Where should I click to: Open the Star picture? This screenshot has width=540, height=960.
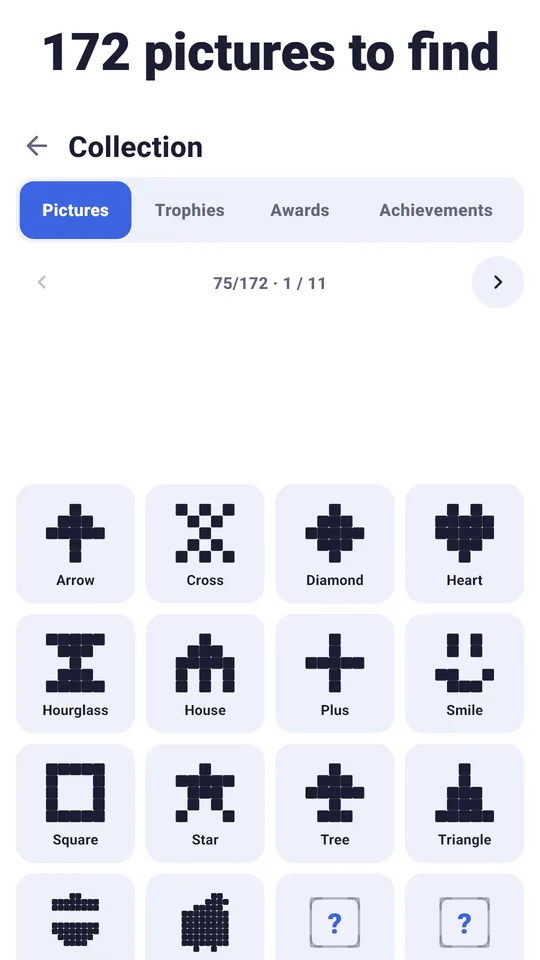tap(205, 803)
